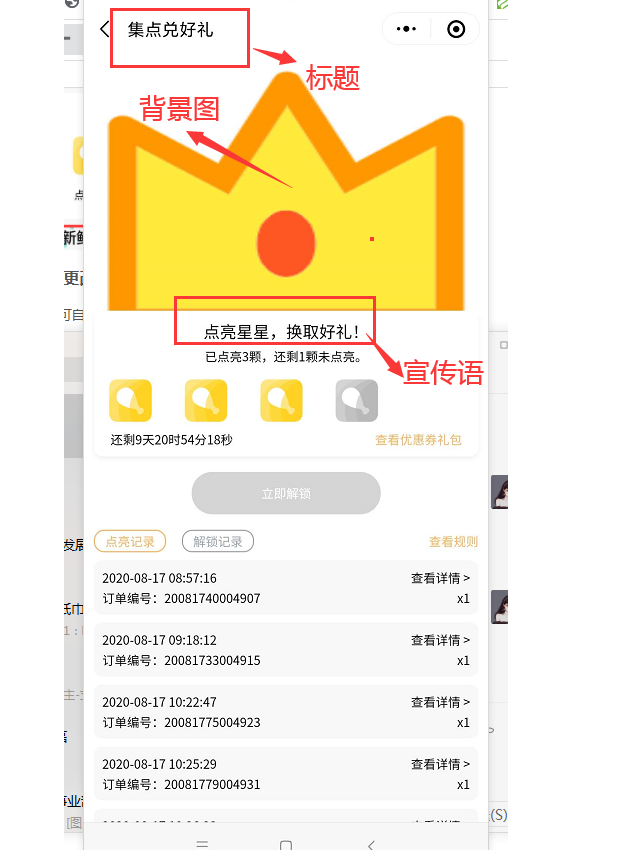Screen dimensions: 621x850
Task: Open the mini-program more options menu
Action: point(406,29)
